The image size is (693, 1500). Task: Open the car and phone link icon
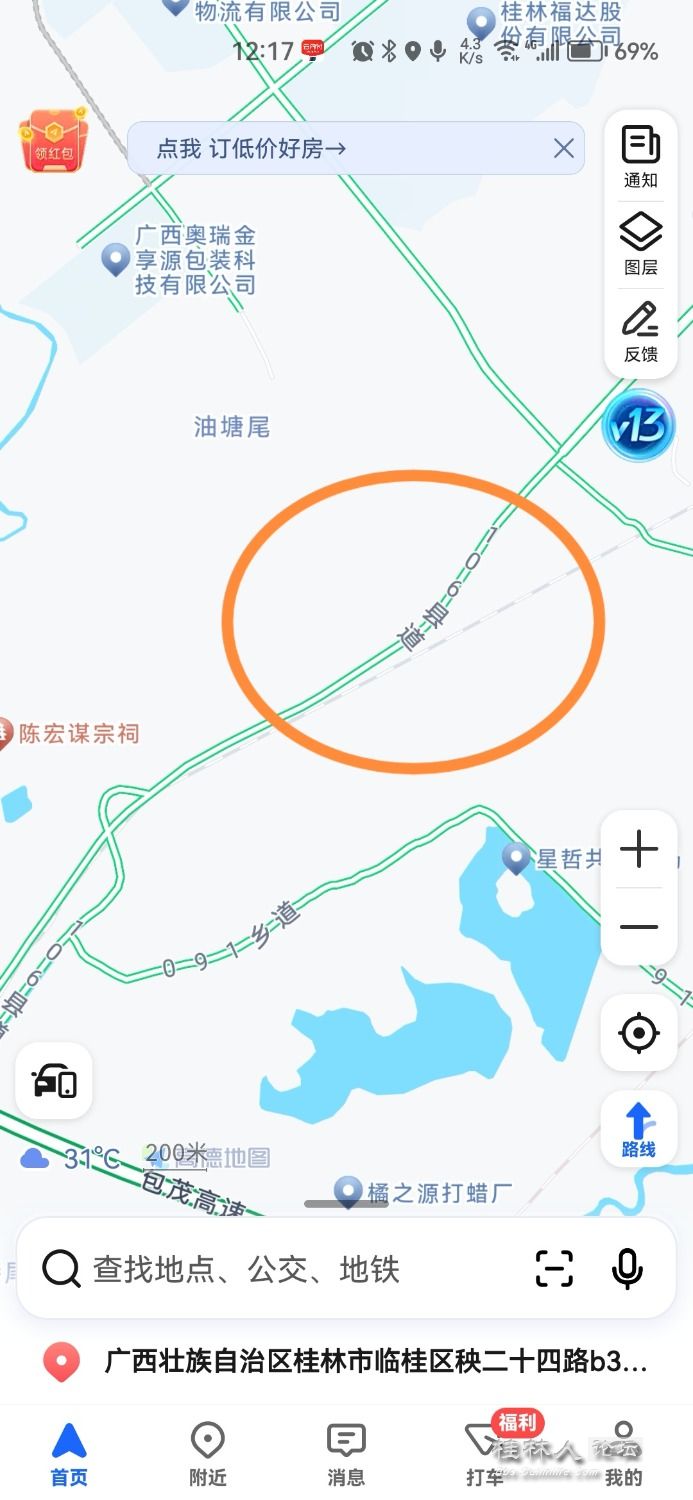click(x=54, y=1082)
